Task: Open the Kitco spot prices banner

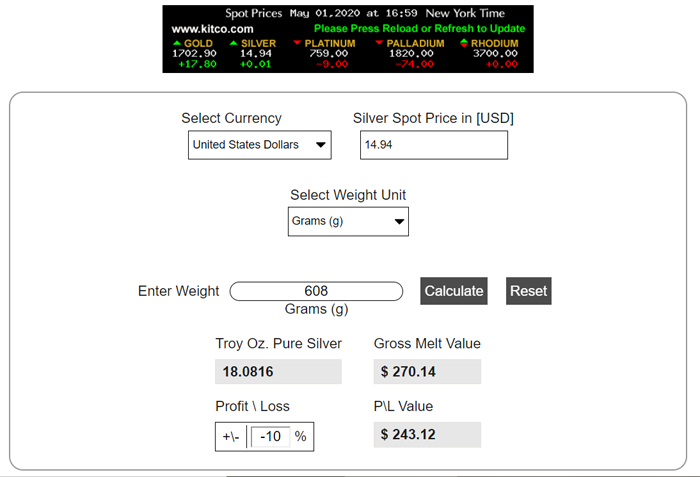Action: pyautogui.click(x=347, y=39)
